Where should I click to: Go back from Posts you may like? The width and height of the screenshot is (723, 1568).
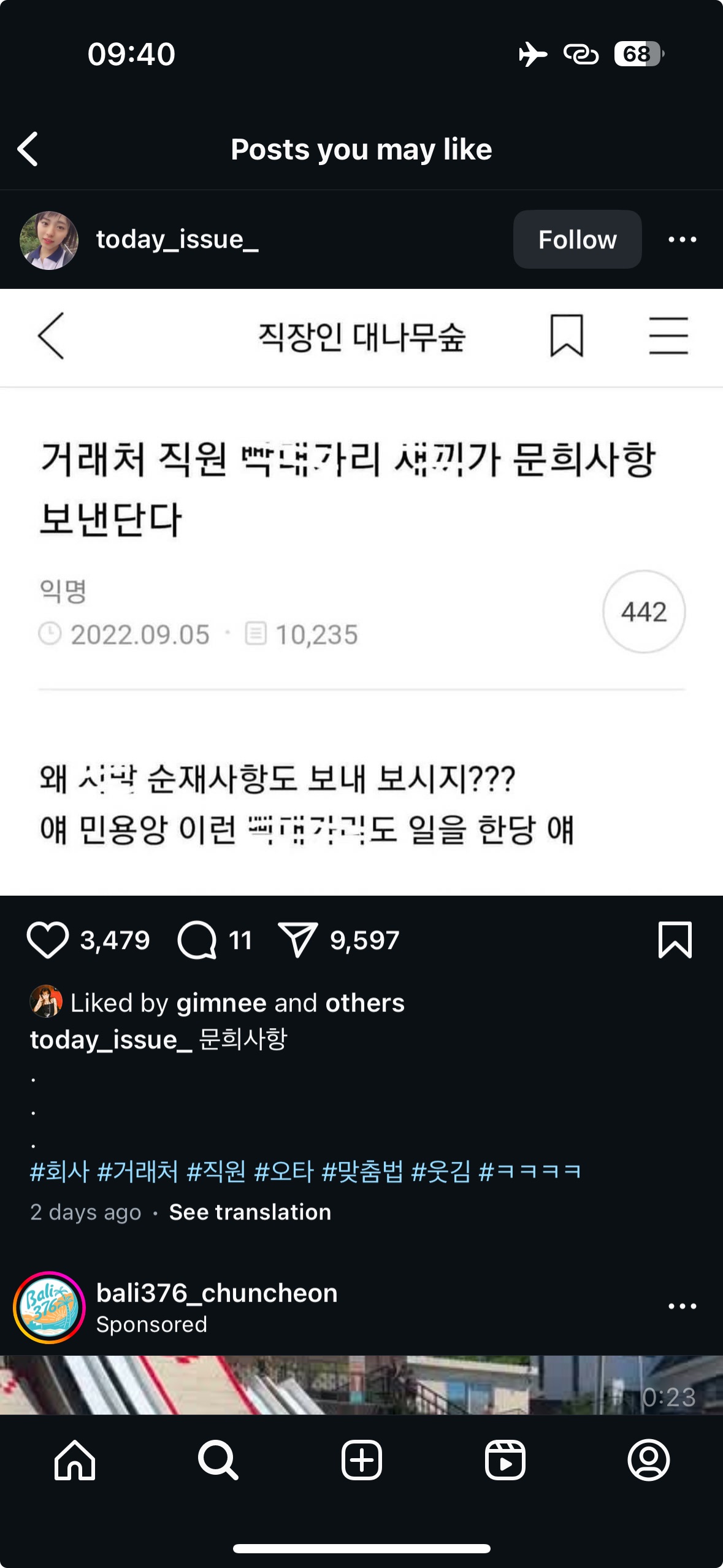pos(28,149)
